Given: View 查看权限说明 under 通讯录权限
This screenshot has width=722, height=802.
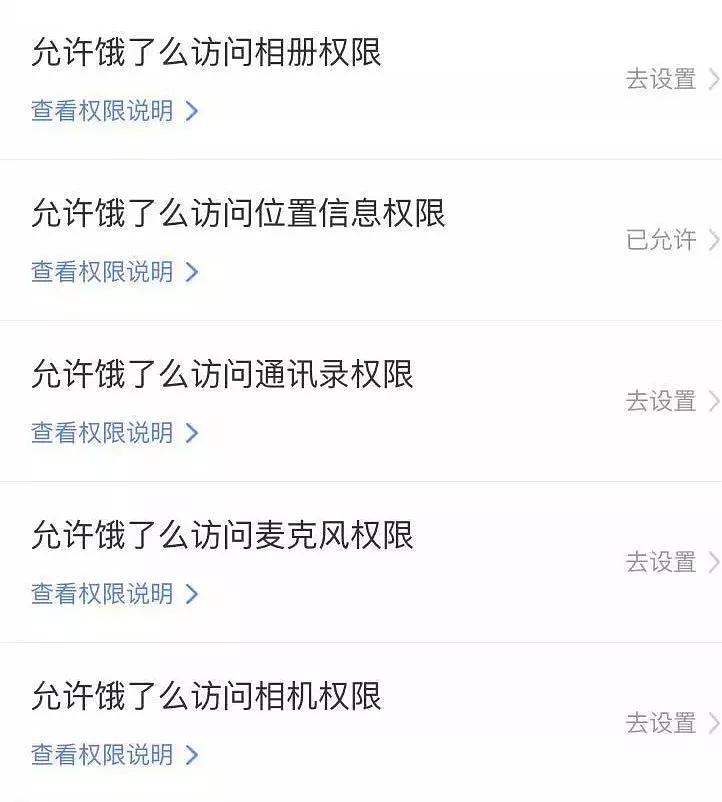Looking at the screenshot, I should click(114, 433).
